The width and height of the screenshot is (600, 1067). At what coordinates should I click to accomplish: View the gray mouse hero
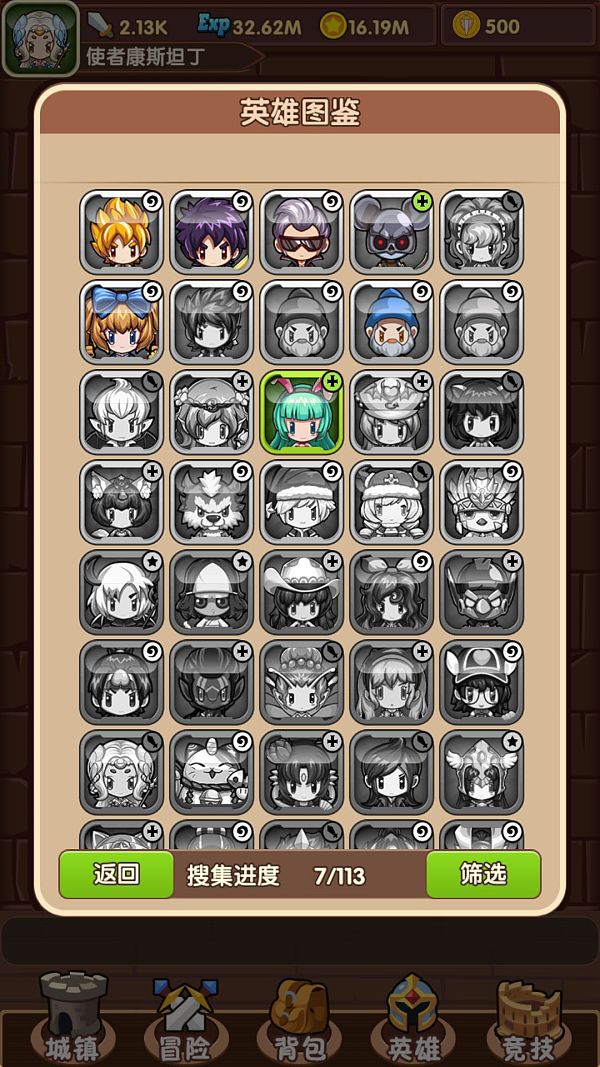[391, 232]
